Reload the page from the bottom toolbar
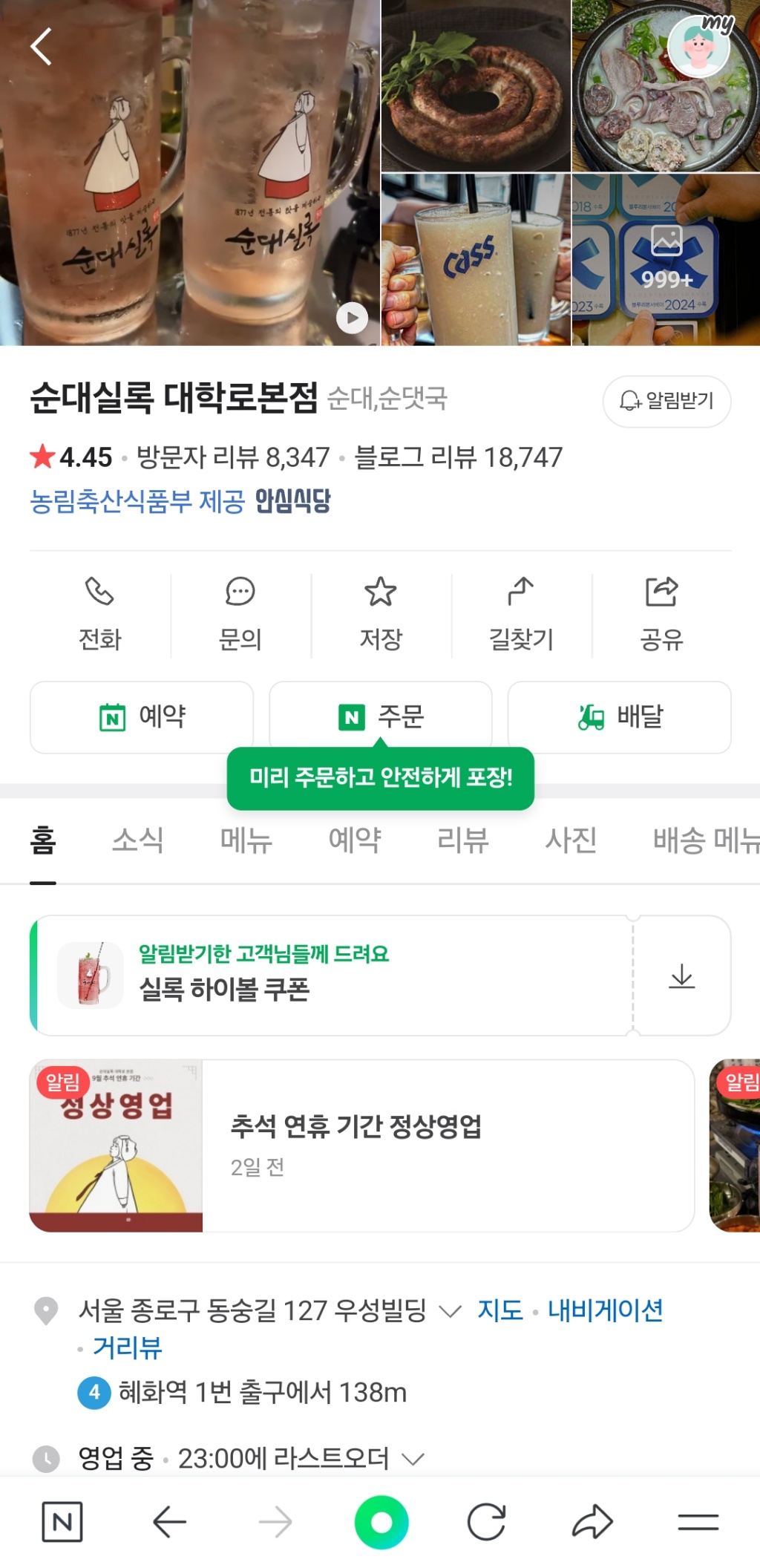Viewport: 760px width, 1568px height. tap(487, 1523)
